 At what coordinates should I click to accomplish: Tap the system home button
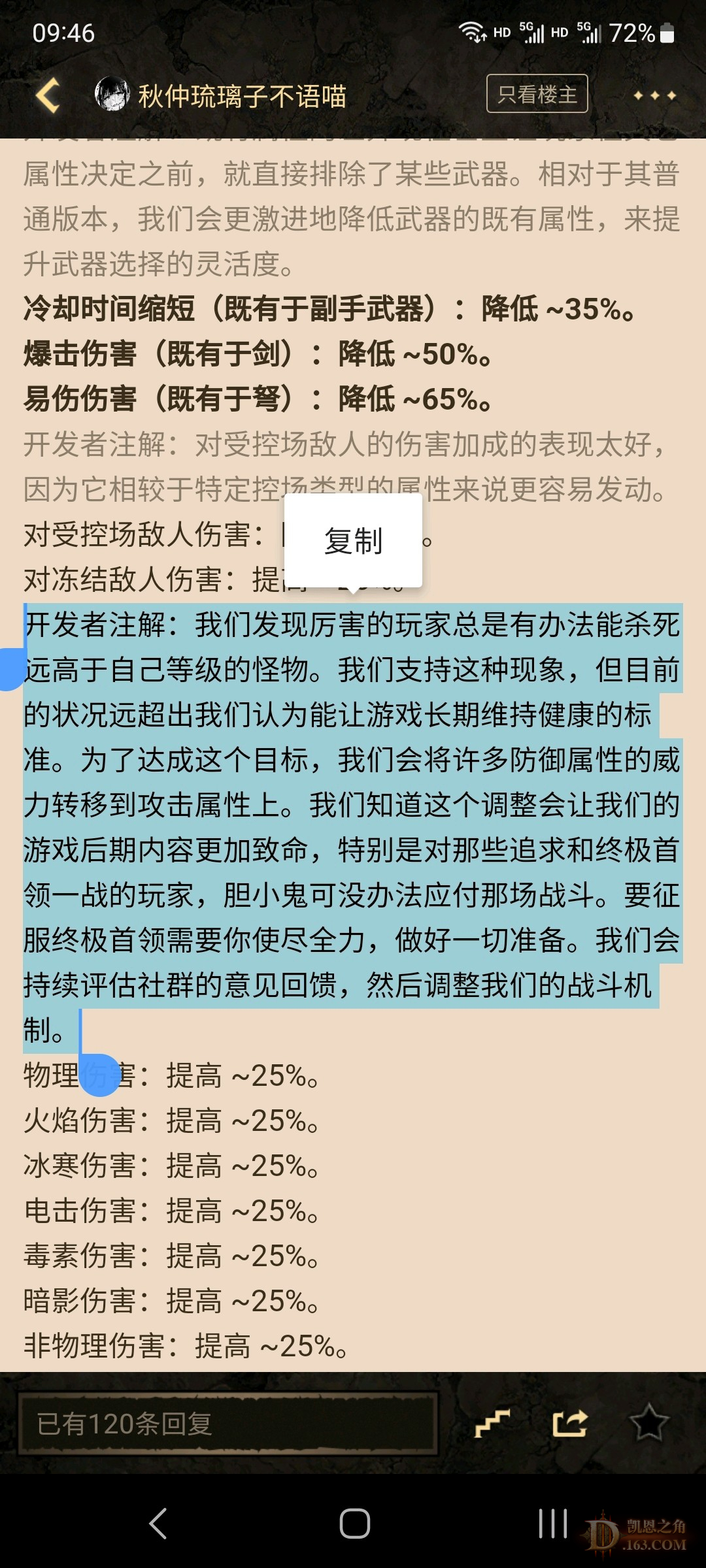[x=354, y=1524]
